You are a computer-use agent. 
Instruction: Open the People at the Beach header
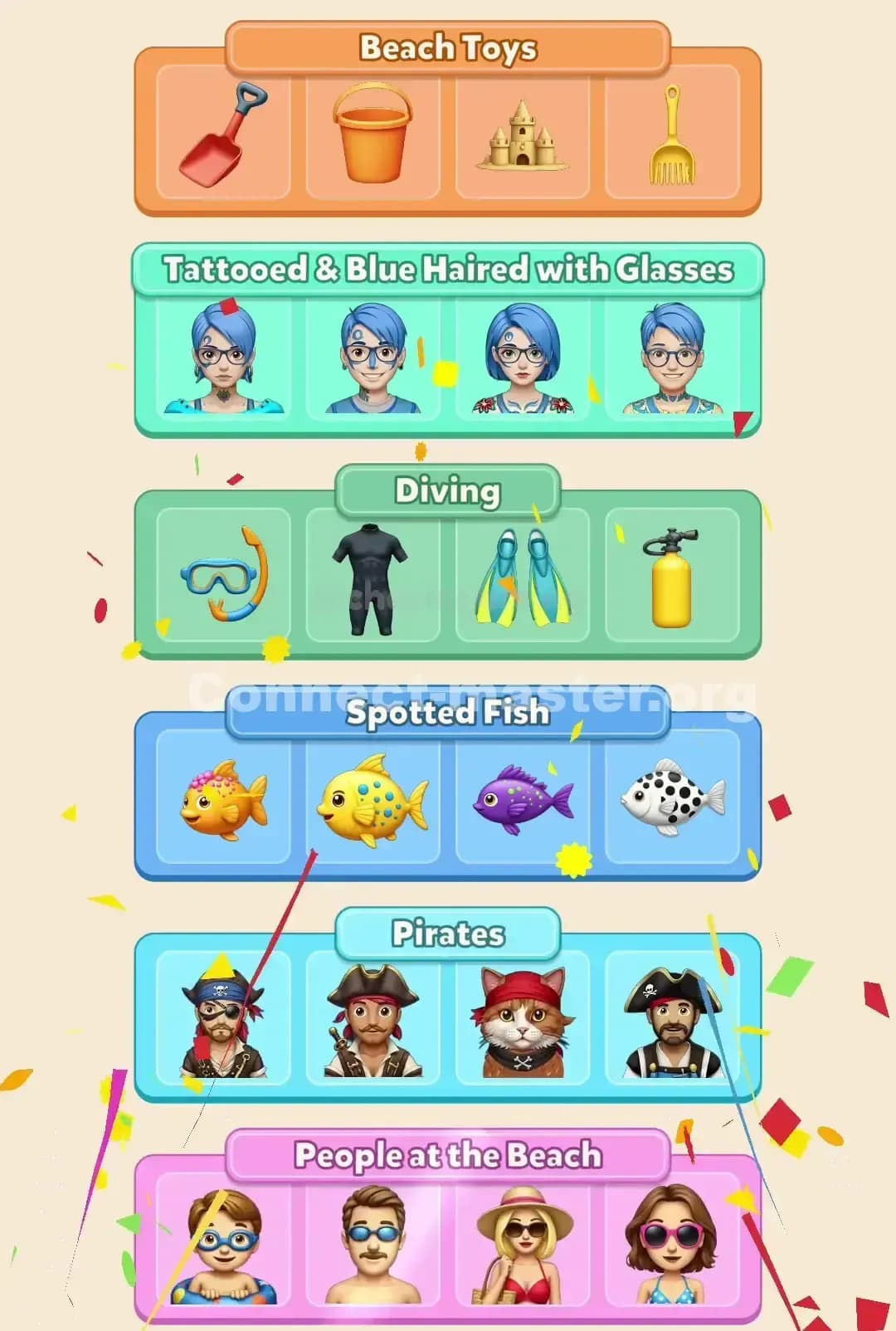pyautogui.click(x=448, y=1153)
